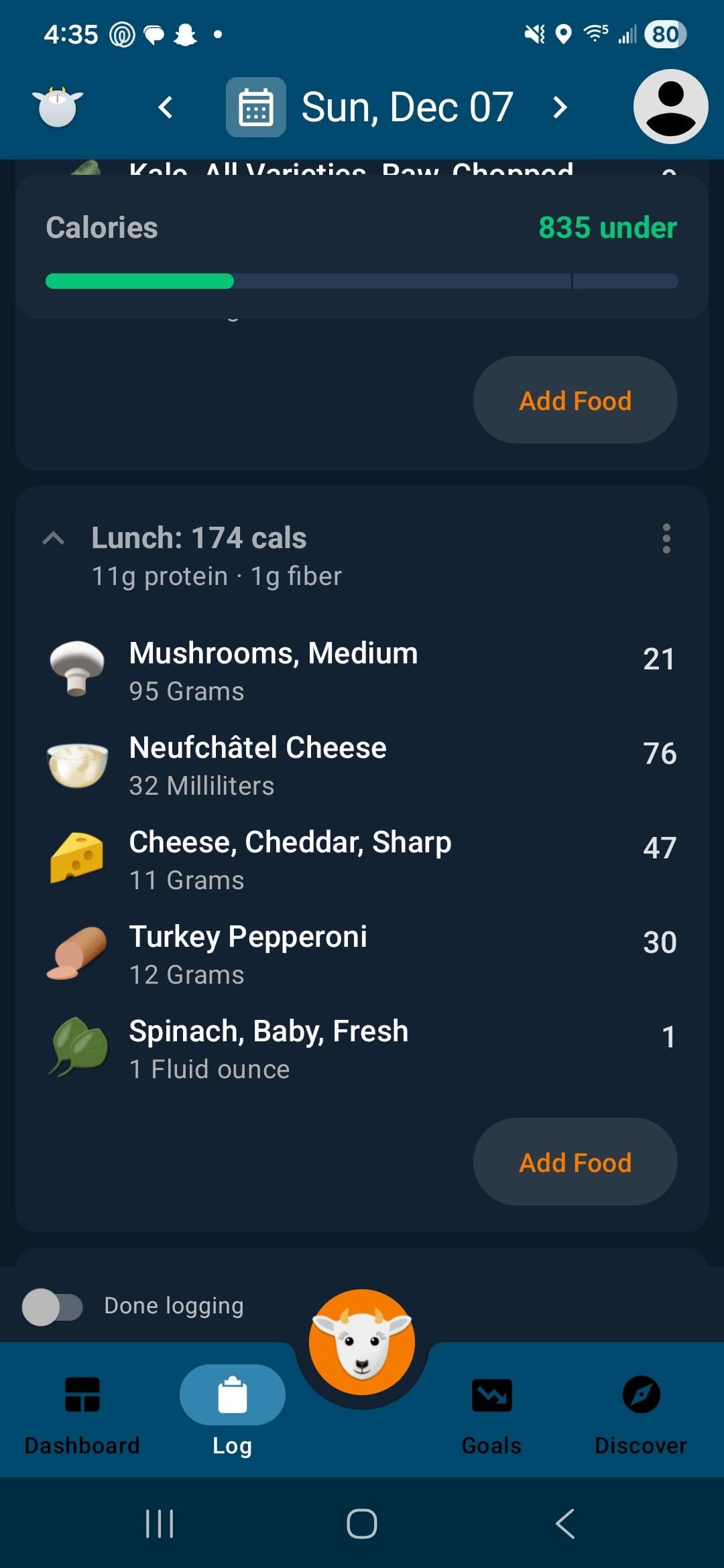Tap the system back button
Viewport: 724px width, 1568px height.
(565, 1524)
